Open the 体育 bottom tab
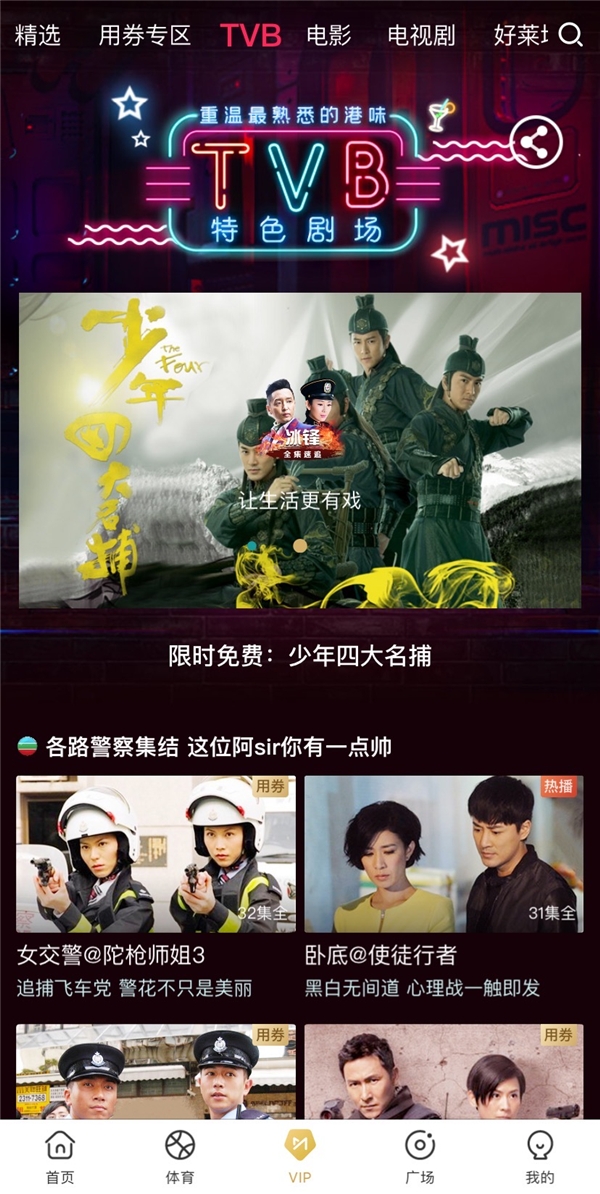The height and width of the screenshot is (1194, 600). (x=180, y=1156)
